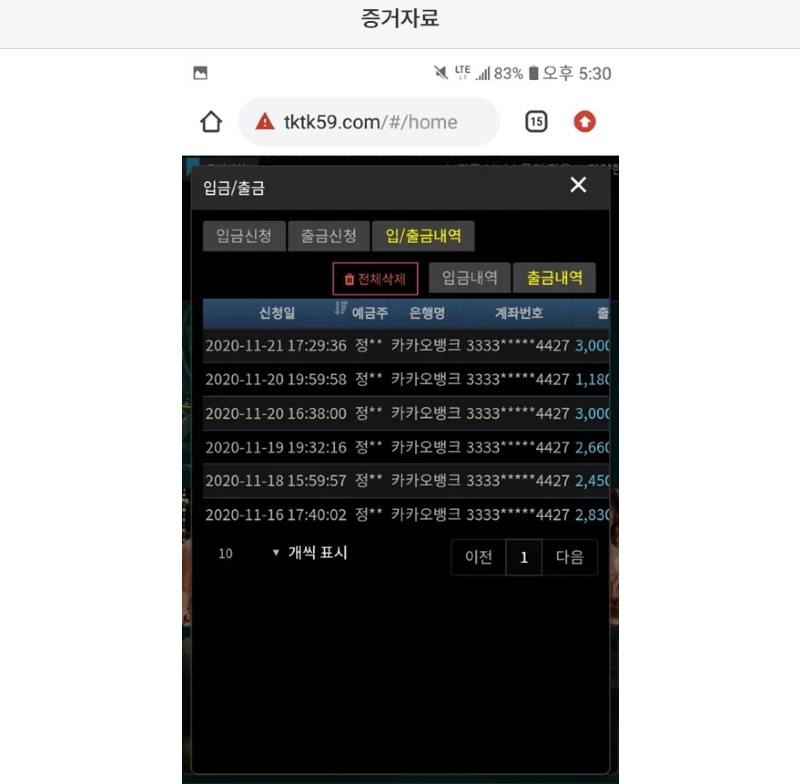Tap the red browser update arrow icon
This screenshot has width=800, height=784.
click(x=585, y=122)
